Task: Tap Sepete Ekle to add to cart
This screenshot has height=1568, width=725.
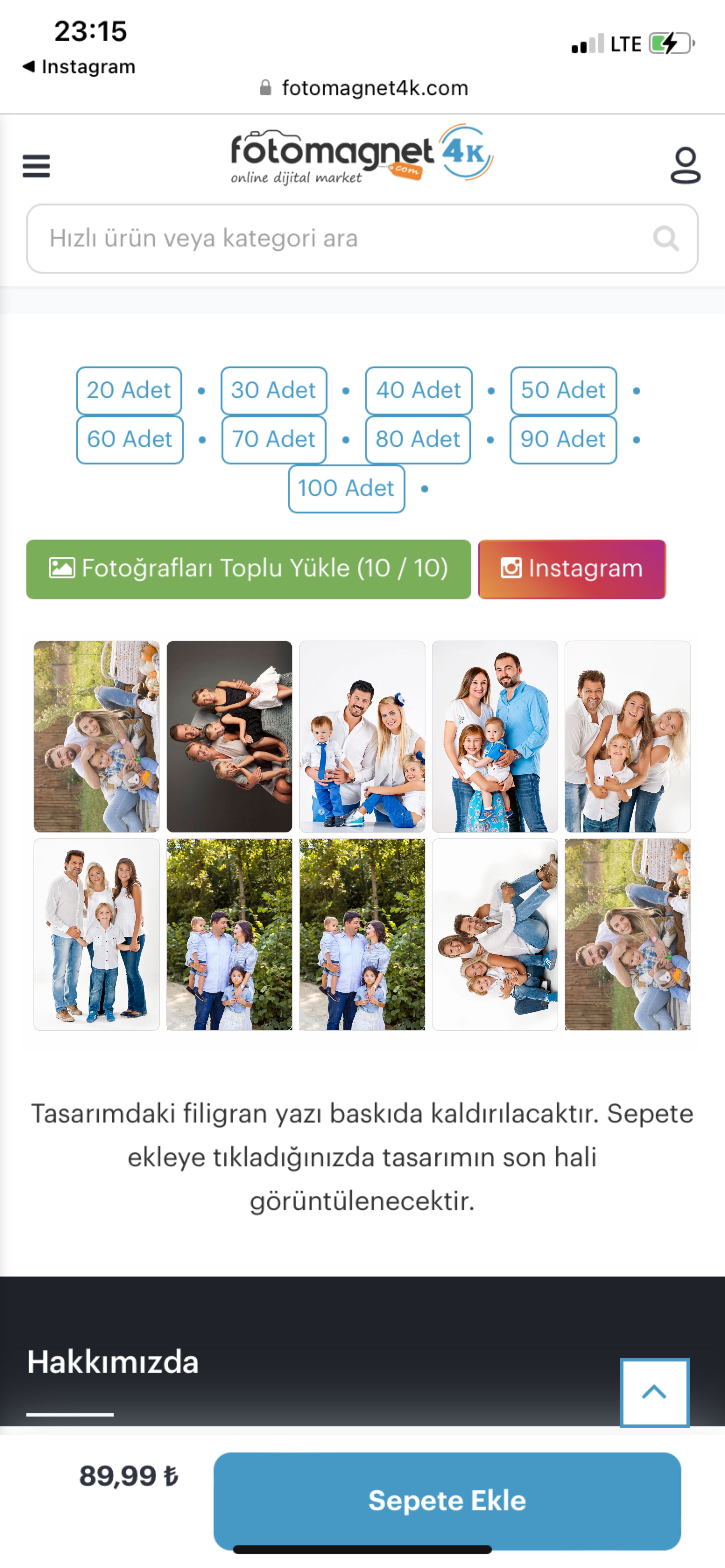Action: 447,1501
